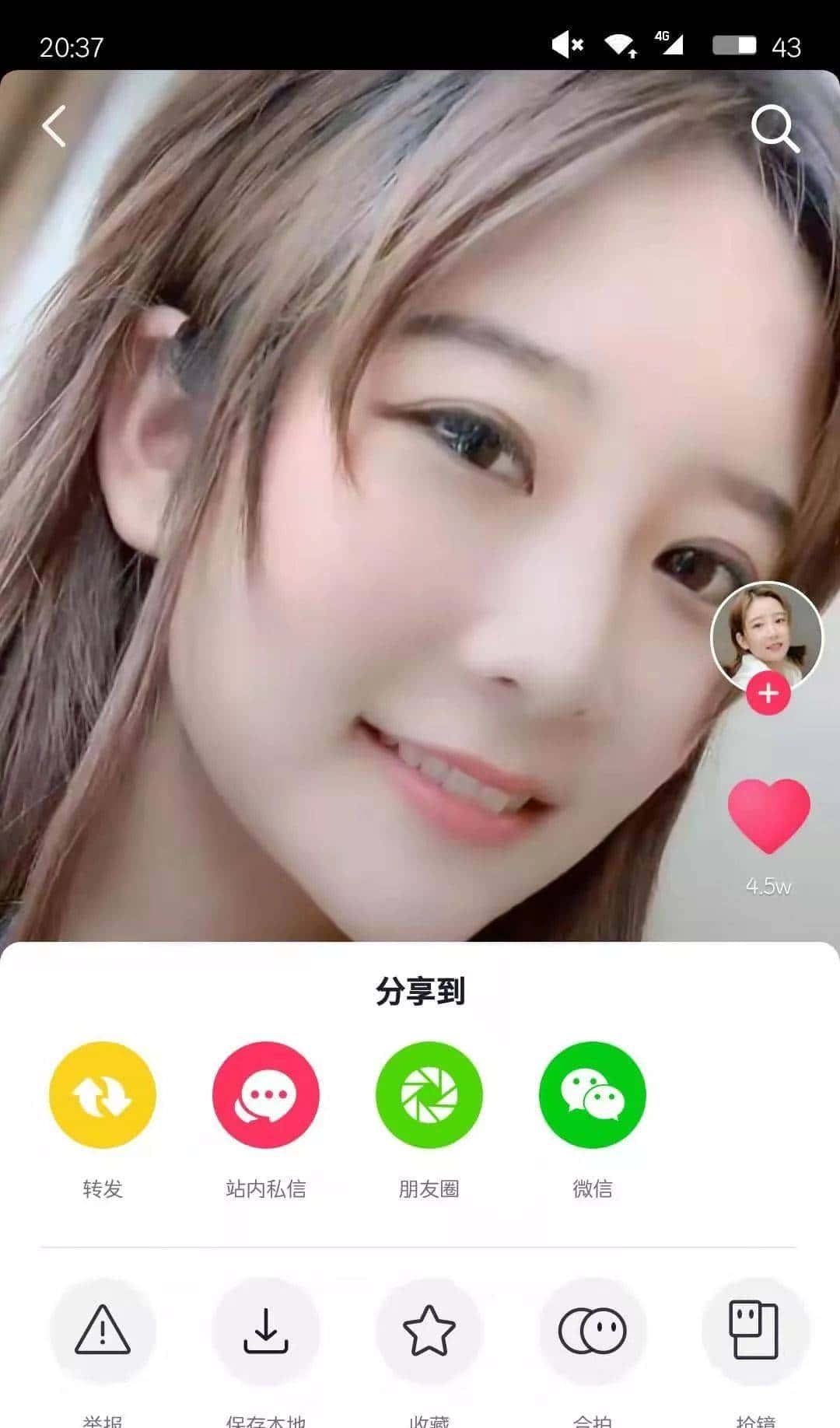840x1428 pixels.
Task: Share the video to 微信 WeChat
Action: [593, 1094]
